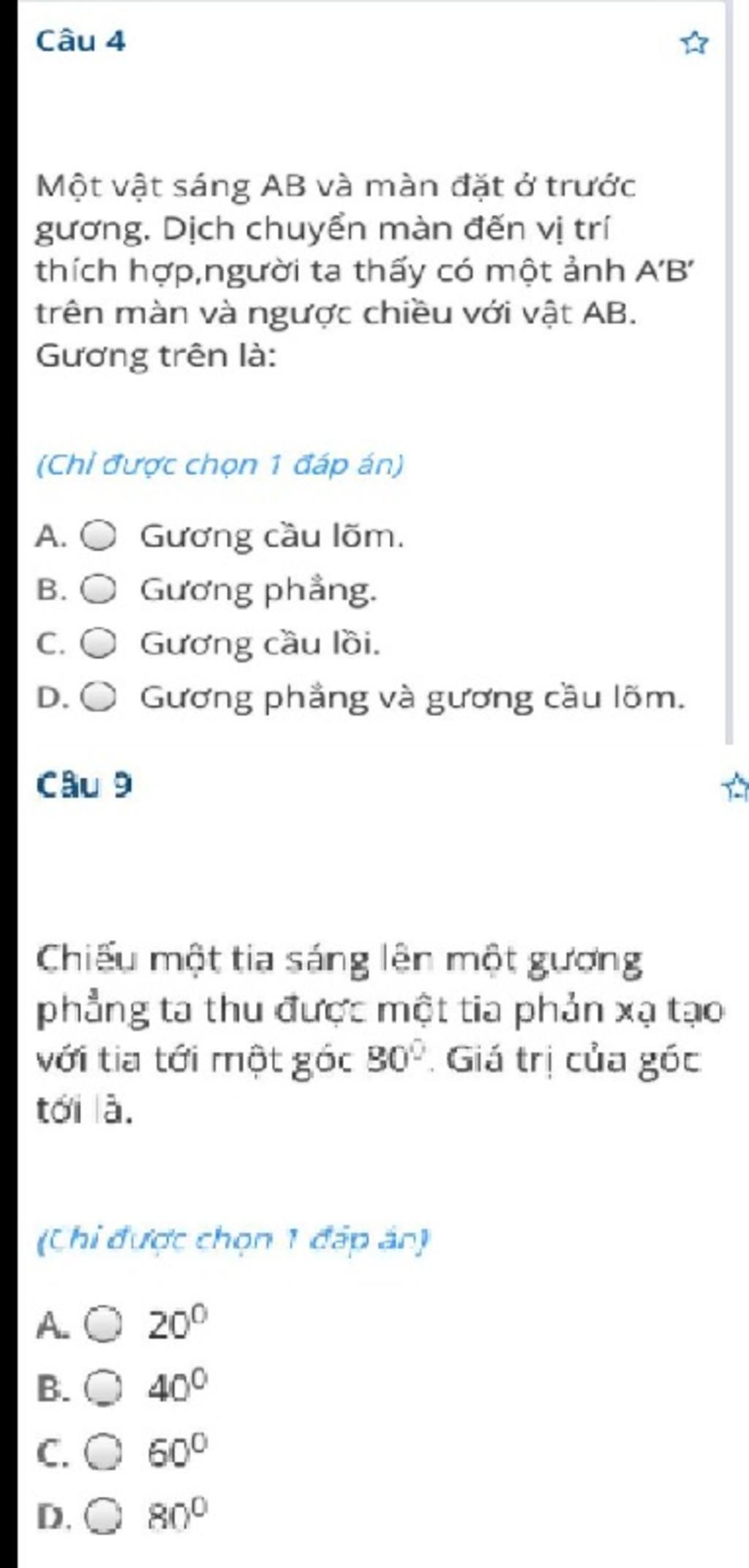
Task: Star question Câu 4
Action: pyautogui.click(x=694, y=44)
